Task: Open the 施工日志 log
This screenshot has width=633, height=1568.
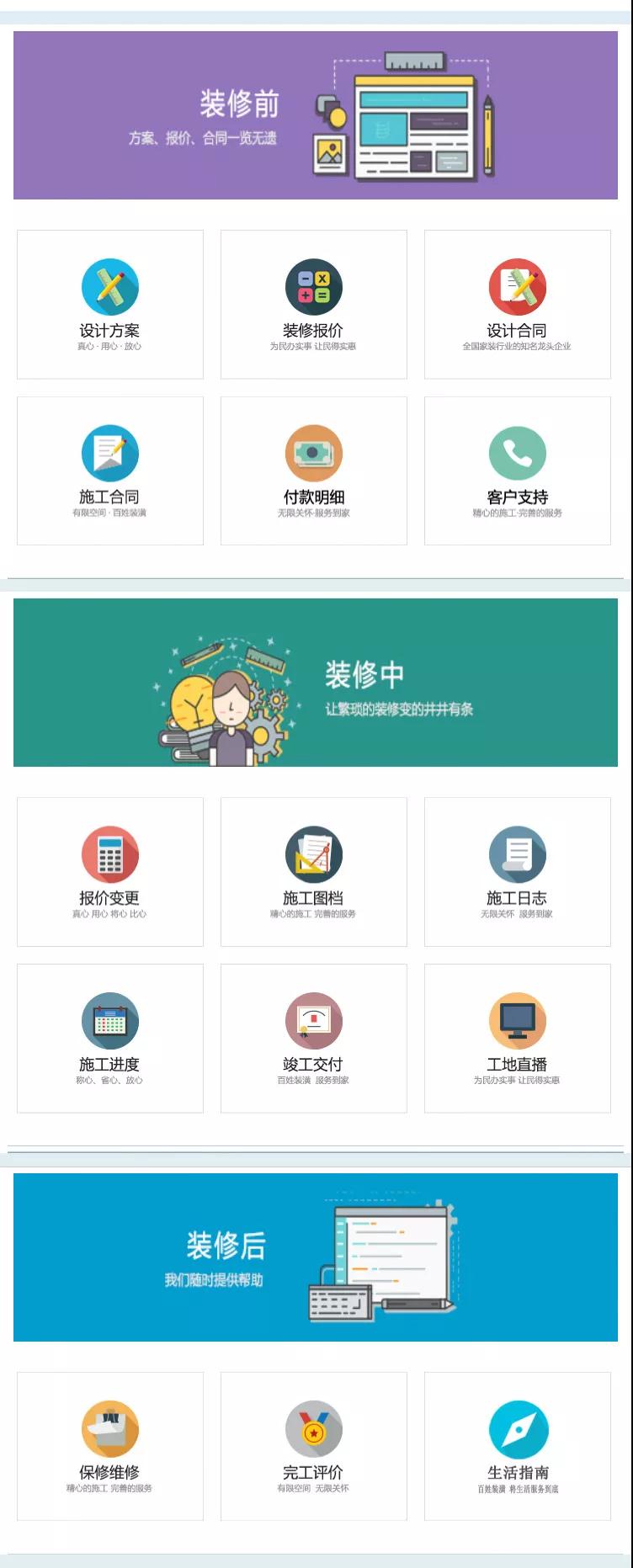Action: pyautogui.click(x=517, y=871)
